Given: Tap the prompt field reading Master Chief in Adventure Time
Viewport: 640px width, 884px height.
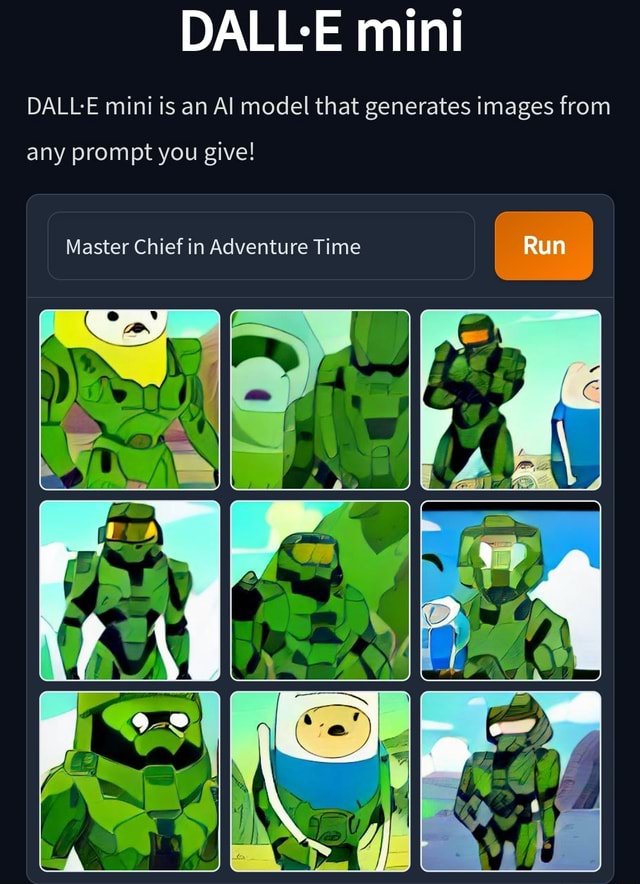Looking at the screenshot, I should point(260,246).
